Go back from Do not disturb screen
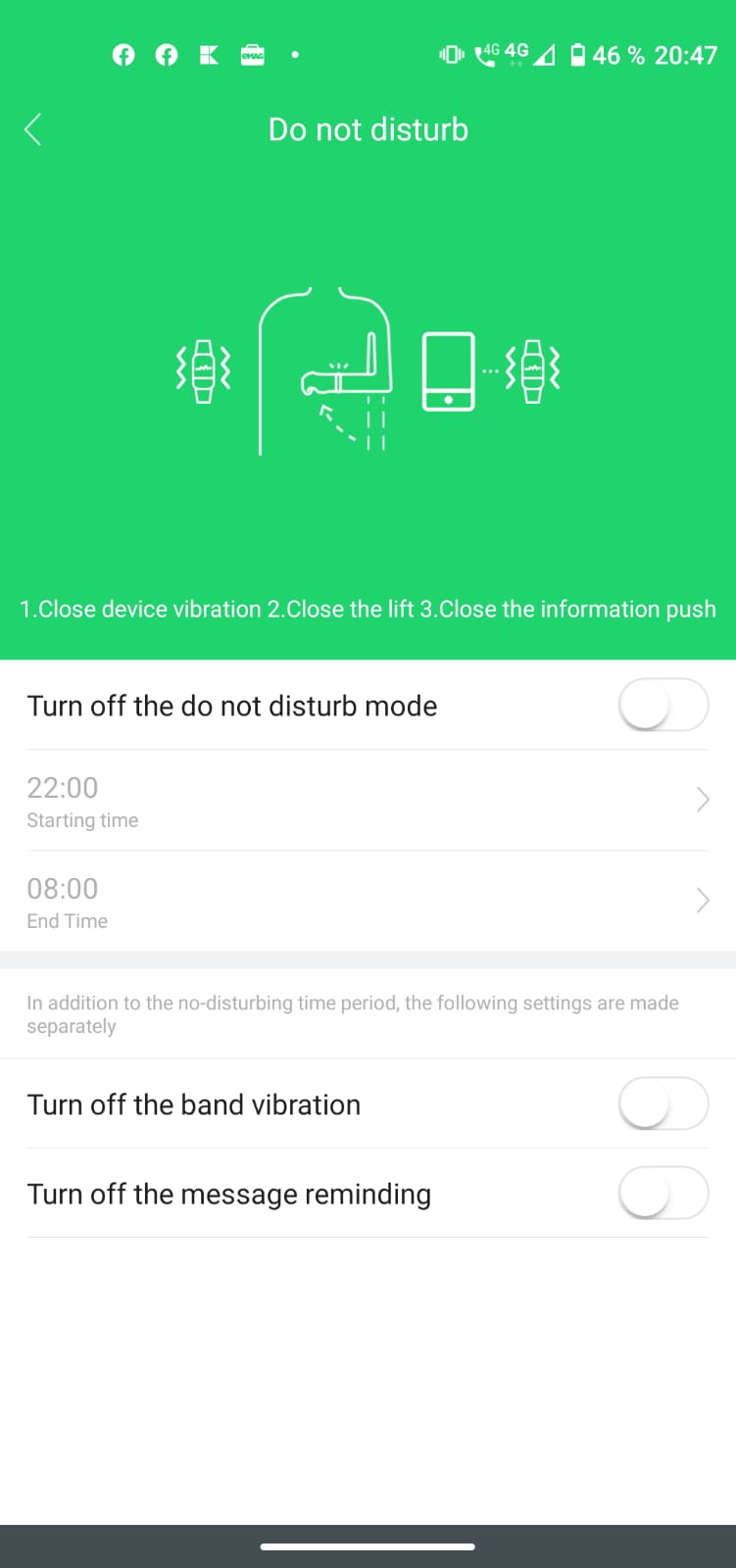The height and width of the screenshot is (1568, 736). point(33,129)
